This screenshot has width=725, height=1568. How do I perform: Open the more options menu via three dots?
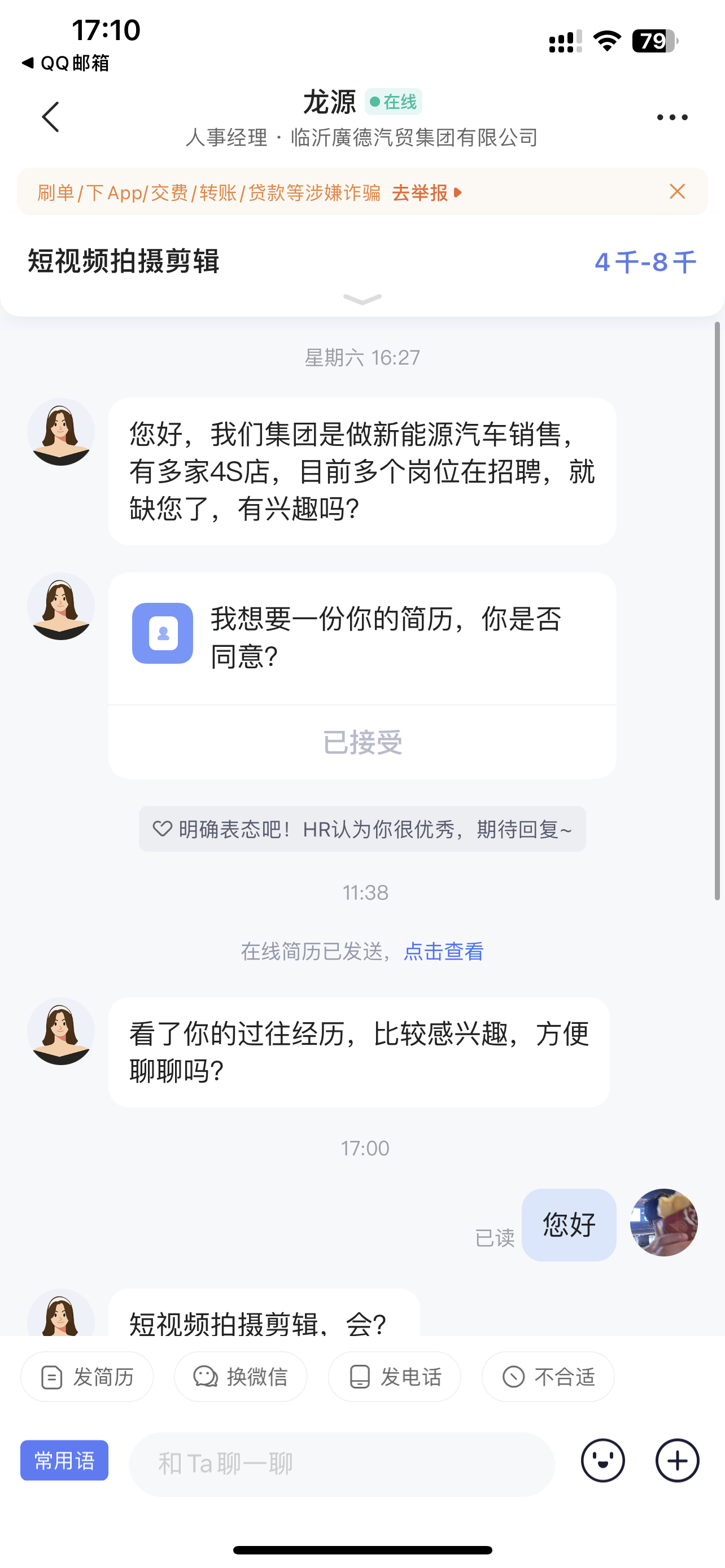tap(671, 117)
